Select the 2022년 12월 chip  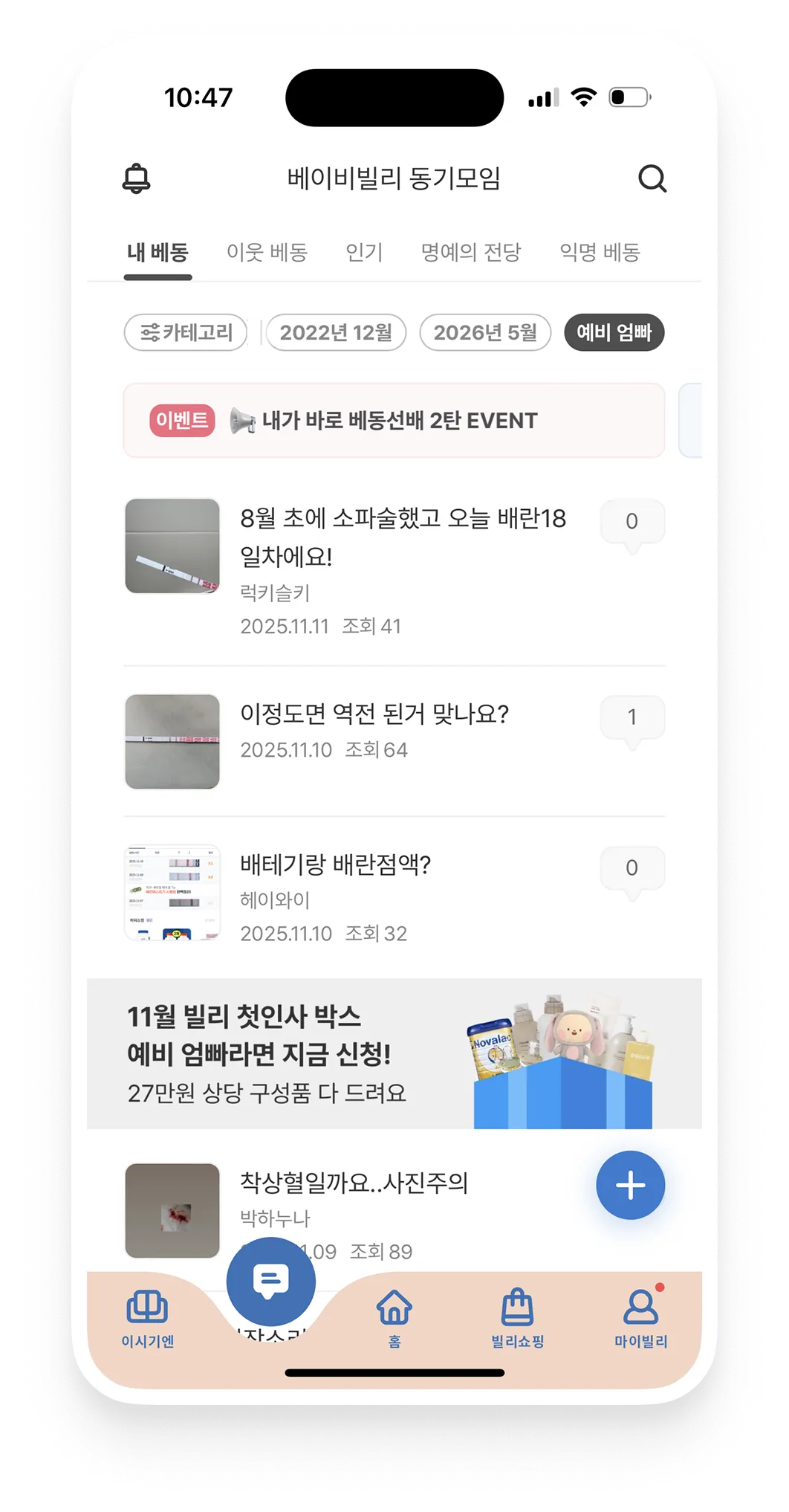click(336, 332)
